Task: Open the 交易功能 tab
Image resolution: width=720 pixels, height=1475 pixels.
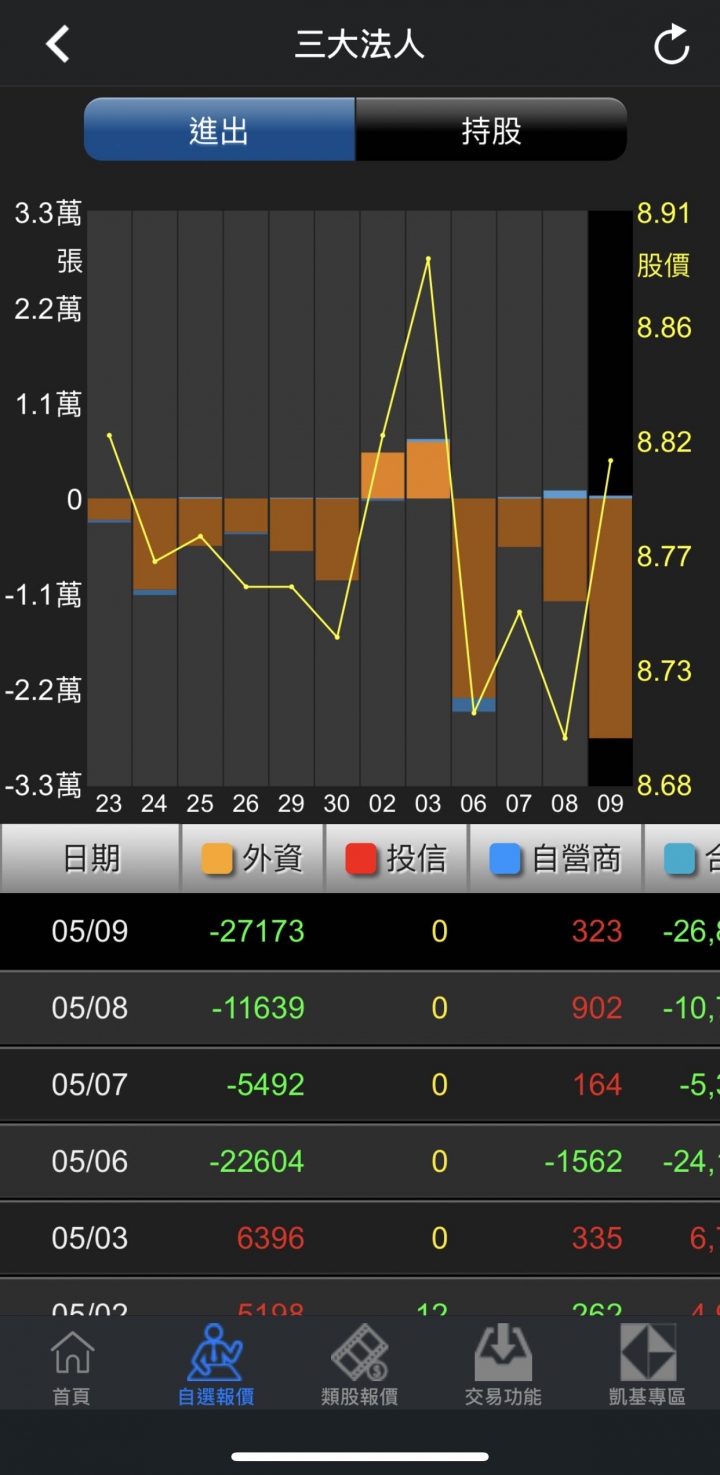Action: pyautogui.click(x=503, y=1365)
